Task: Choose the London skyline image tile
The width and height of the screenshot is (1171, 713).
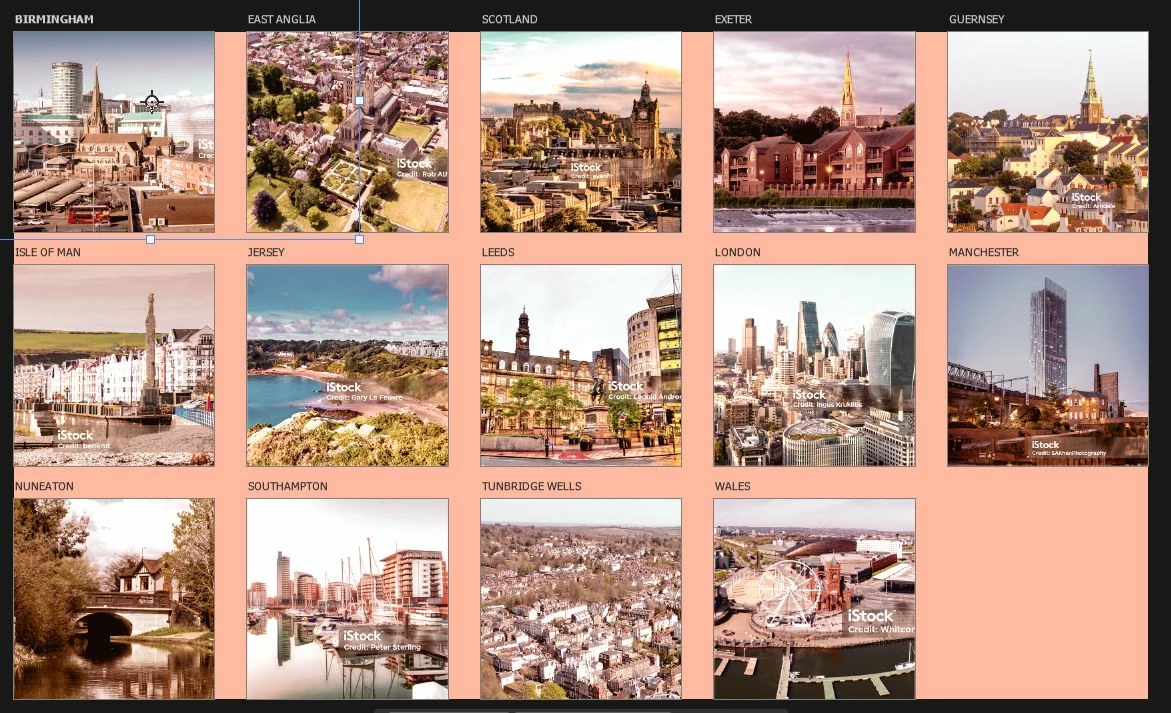Action: 814,365
